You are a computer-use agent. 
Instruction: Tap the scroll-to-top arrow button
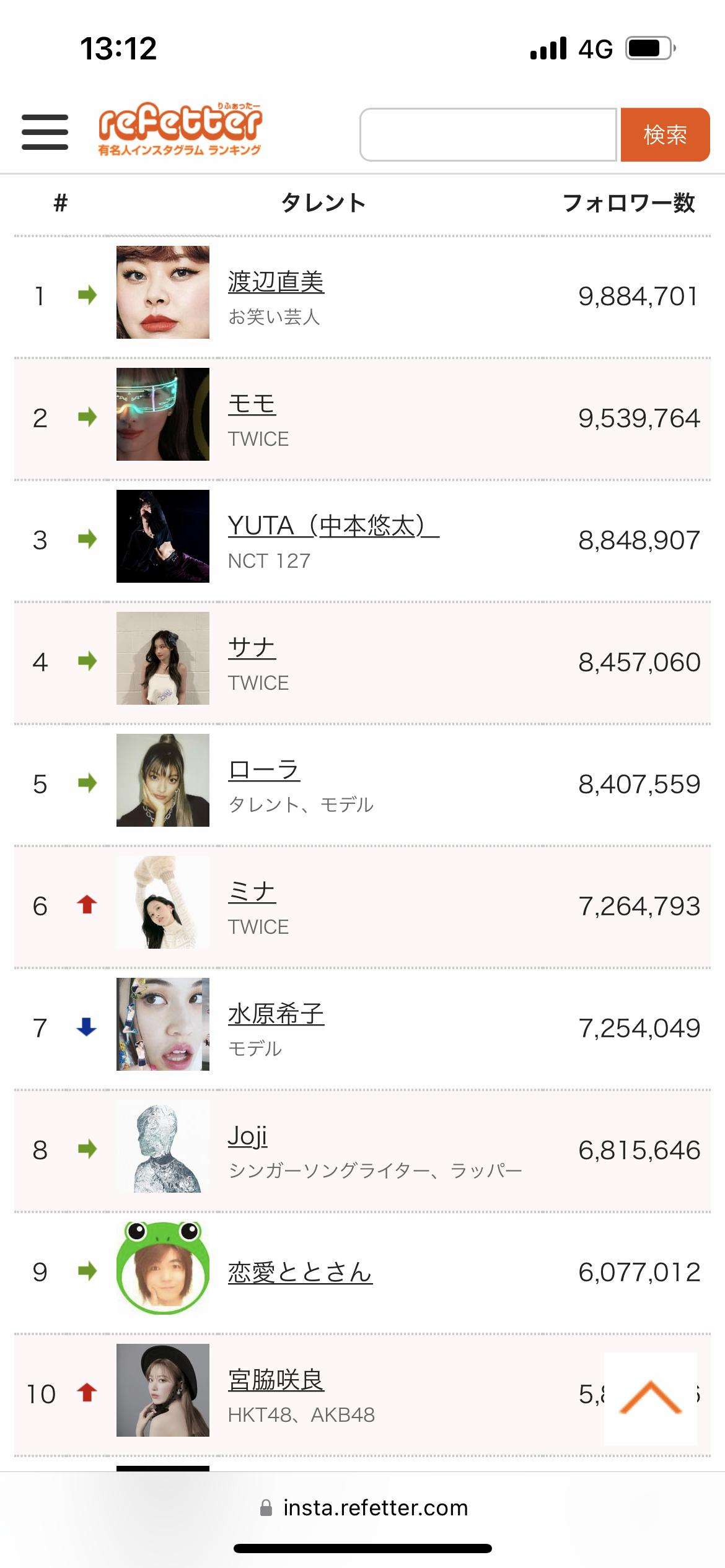650,1398
